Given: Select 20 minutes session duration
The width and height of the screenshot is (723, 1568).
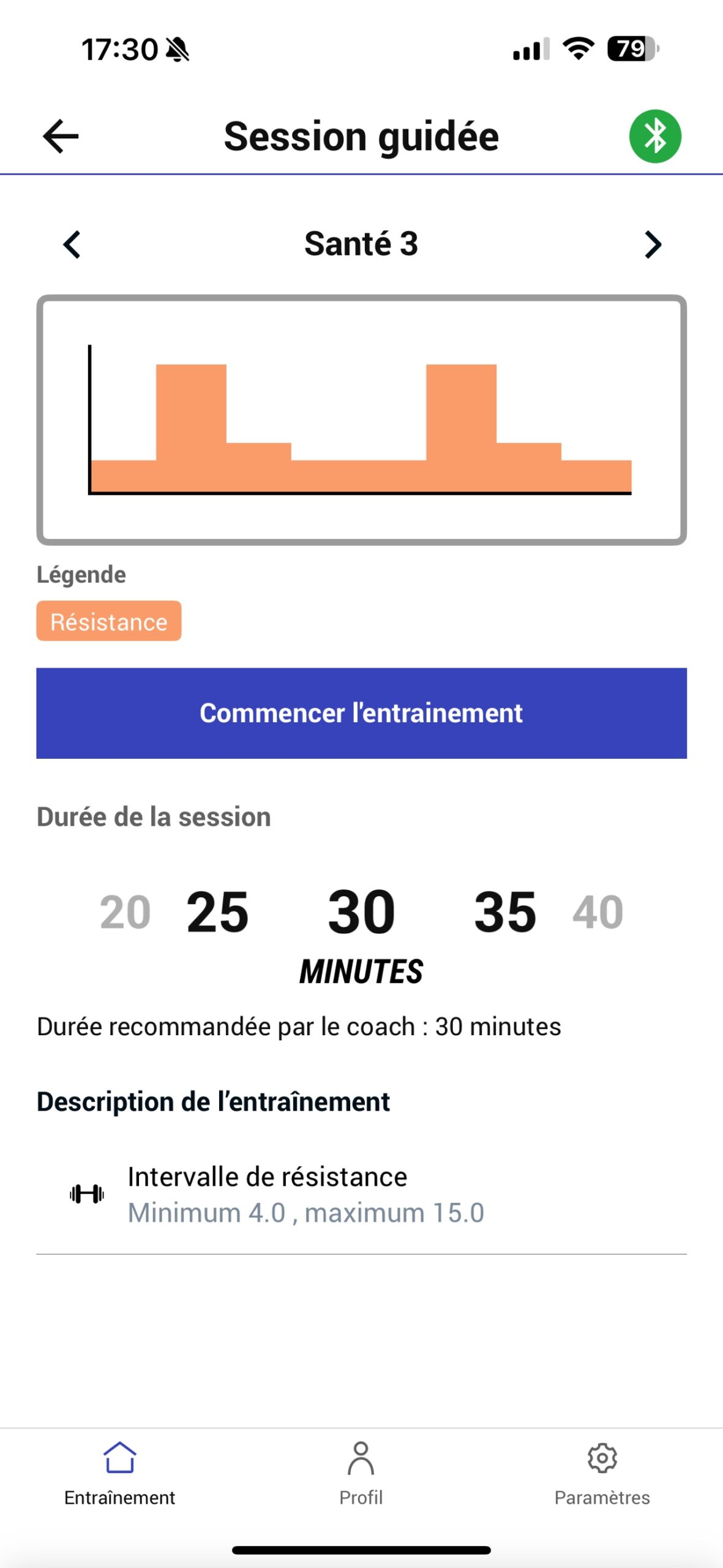Looking at the screenshot, I should (125, 912).
